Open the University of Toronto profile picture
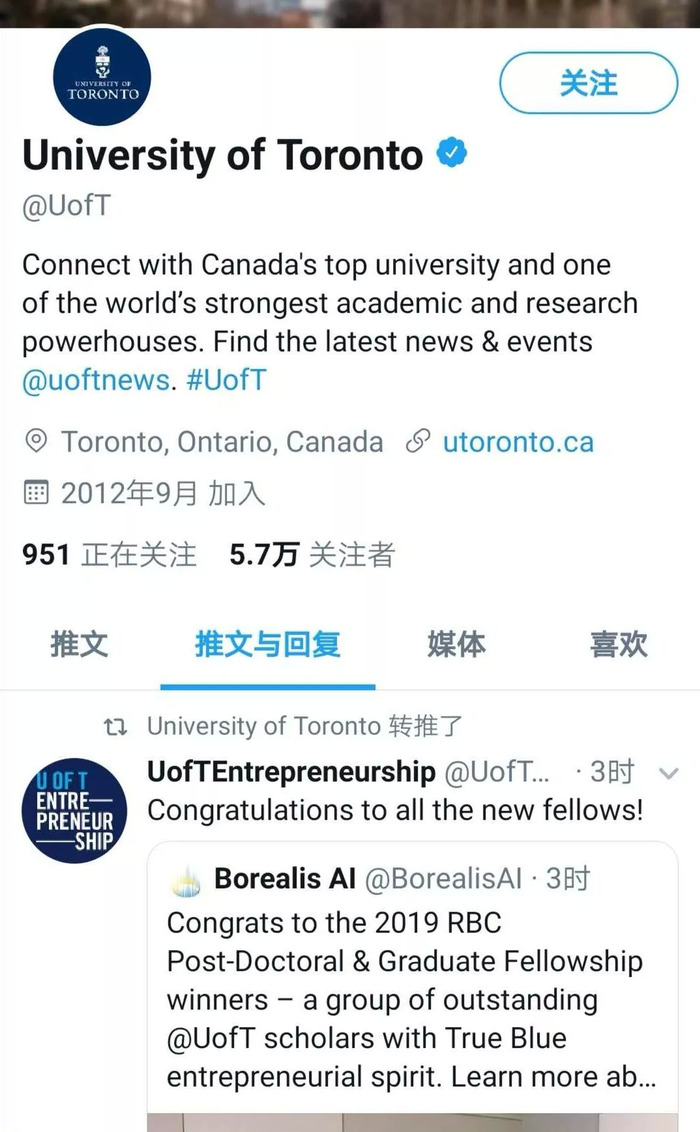 pos(101,78)
